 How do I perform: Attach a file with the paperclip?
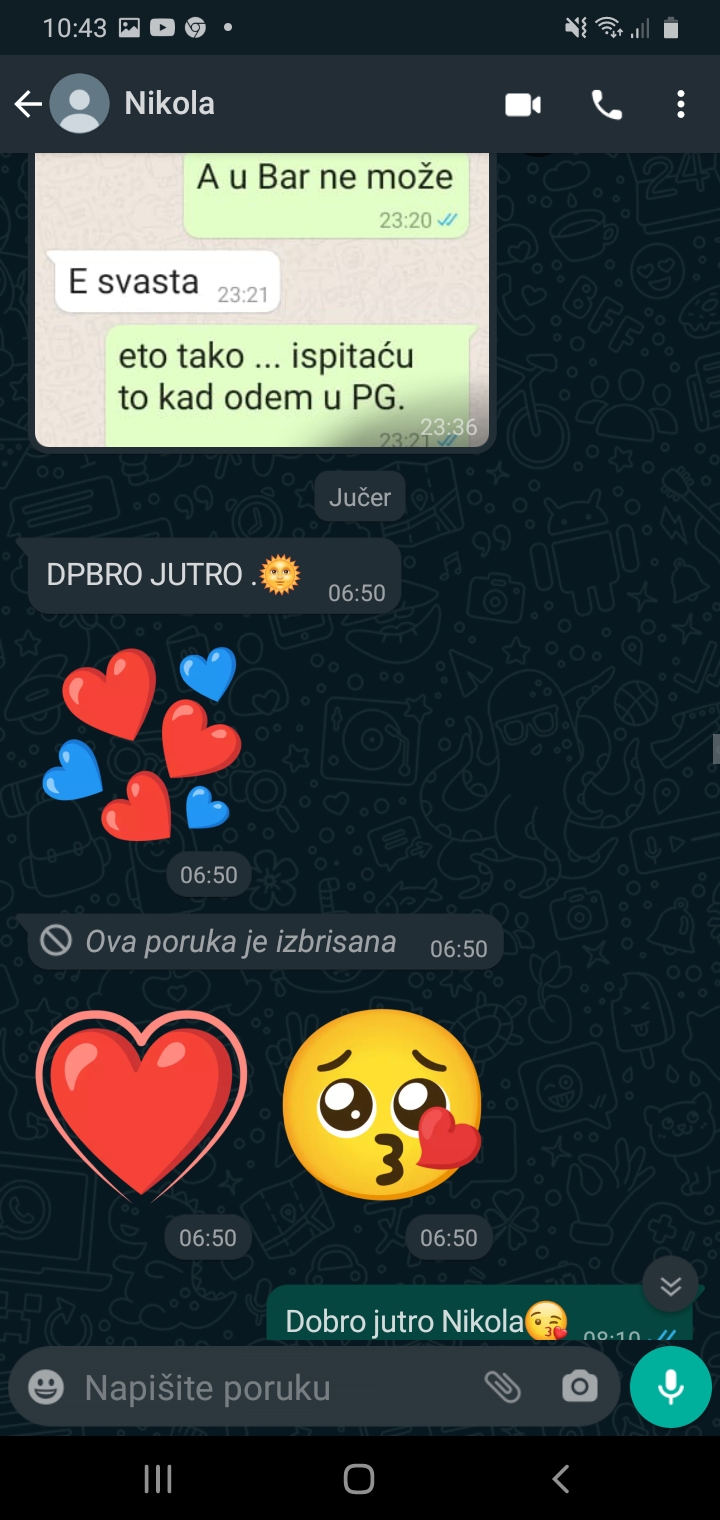pos(503,1387)
